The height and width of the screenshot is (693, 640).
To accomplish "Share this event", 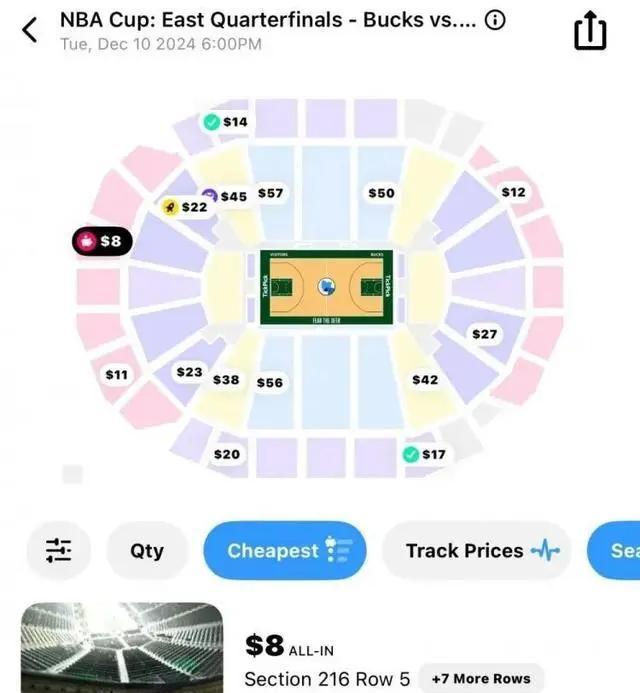I will pos(590,31).
